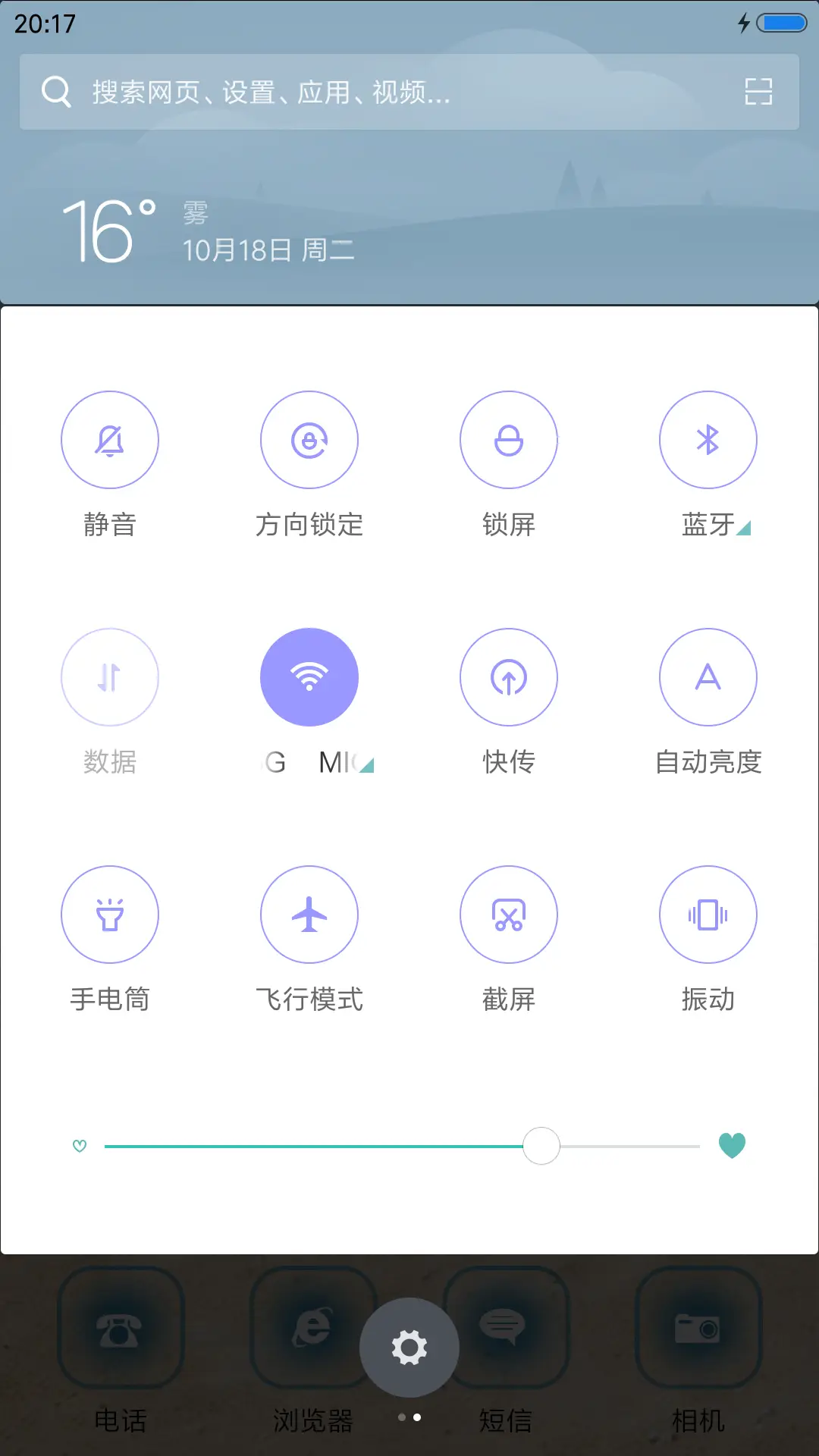Enable silent mode 静音
Viewport: 819px width, 1456px height.
coord(110,440)
